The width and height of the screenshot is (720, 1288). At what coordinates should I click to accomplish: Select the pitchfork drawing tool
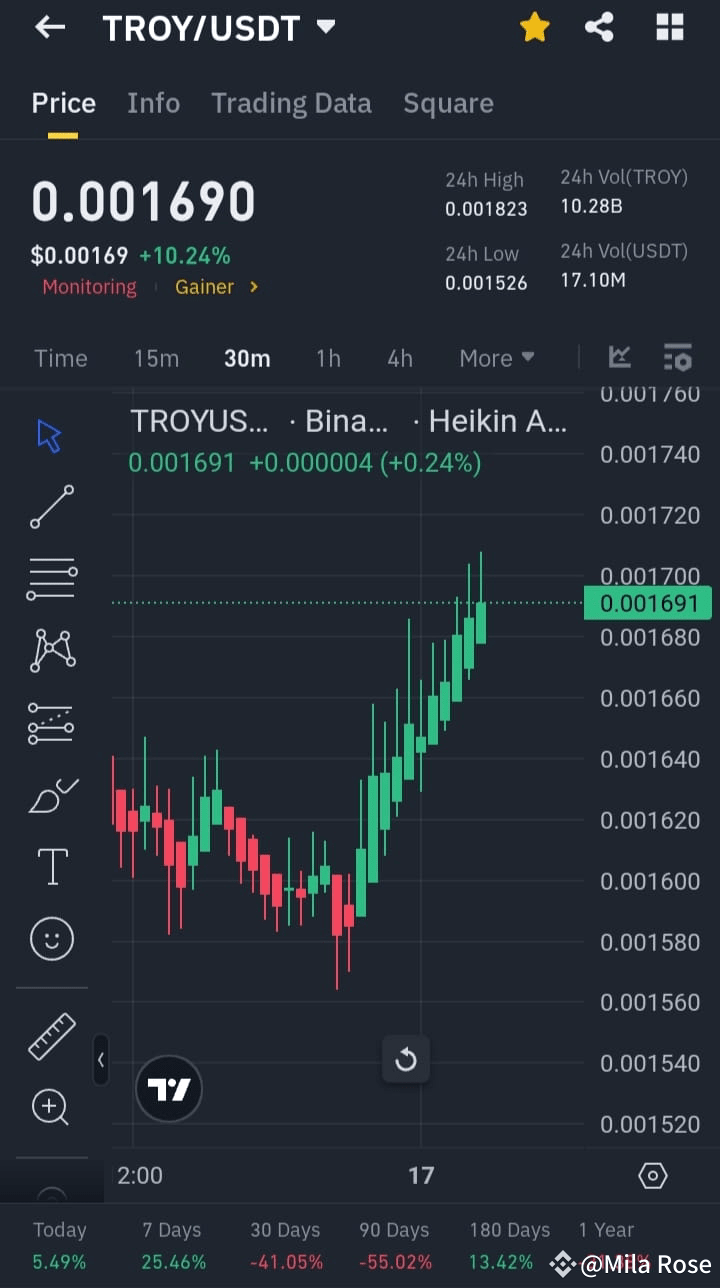point(51,650)
